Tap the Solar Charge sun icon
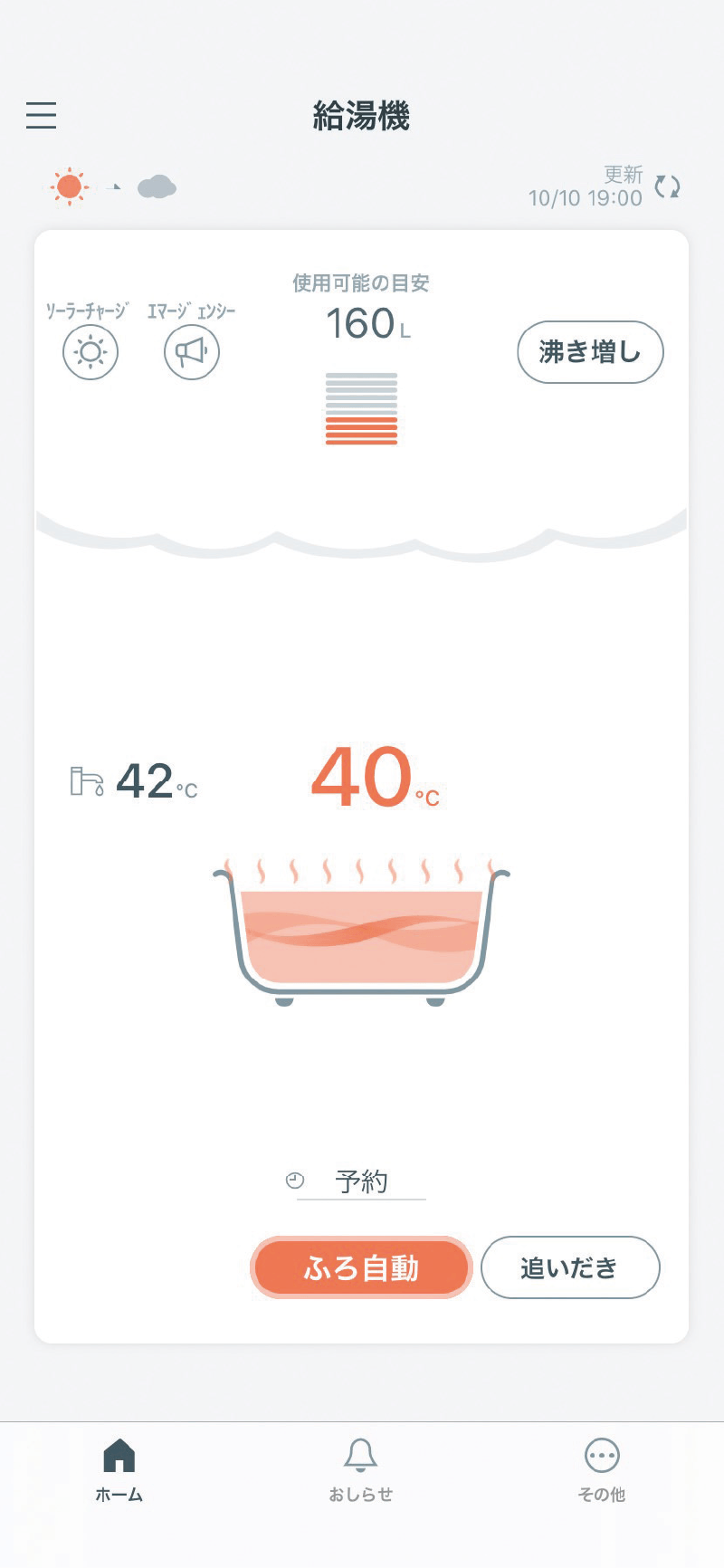This screenshot has height=1568, width=724. point(90,351)
